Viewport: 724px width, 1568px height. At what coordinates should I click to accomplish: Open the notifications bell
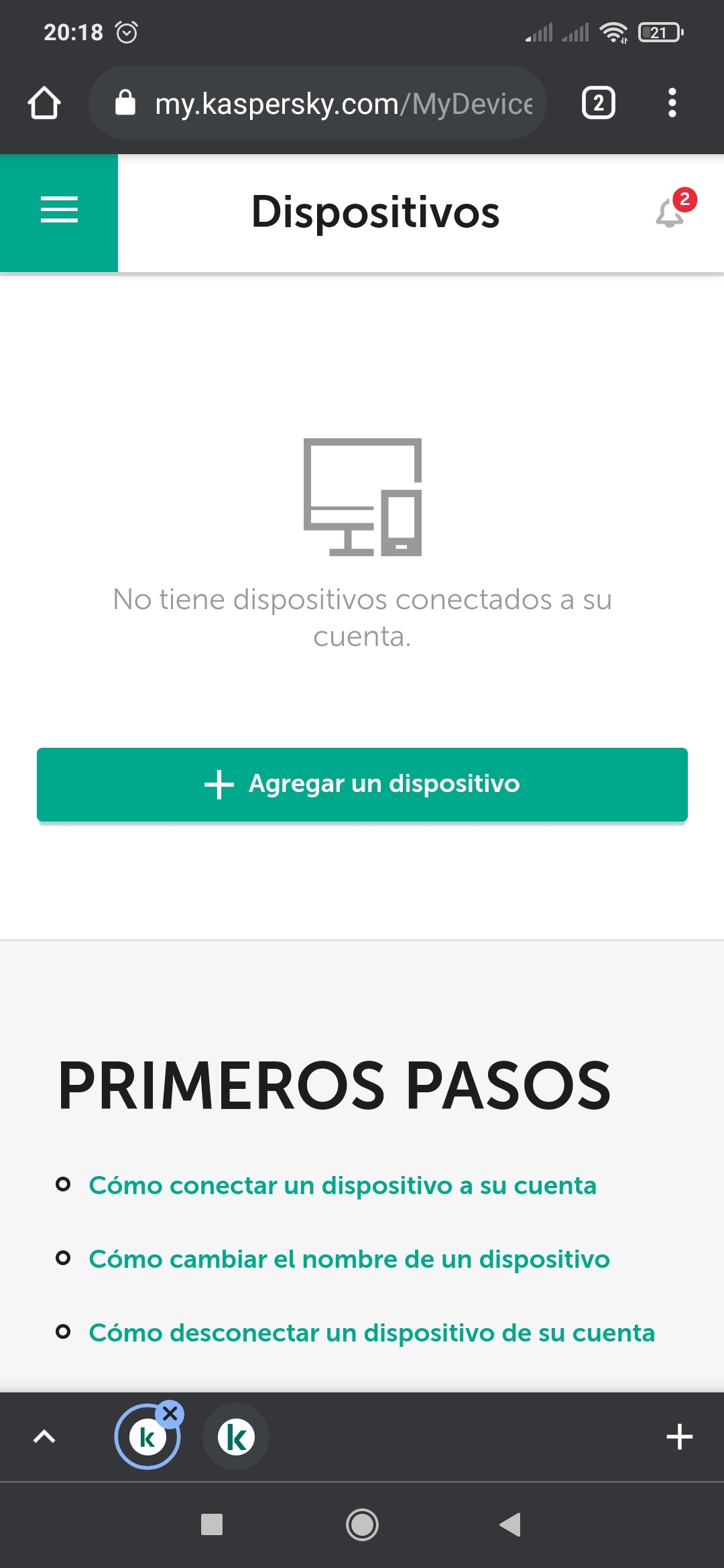click(672, 212)
